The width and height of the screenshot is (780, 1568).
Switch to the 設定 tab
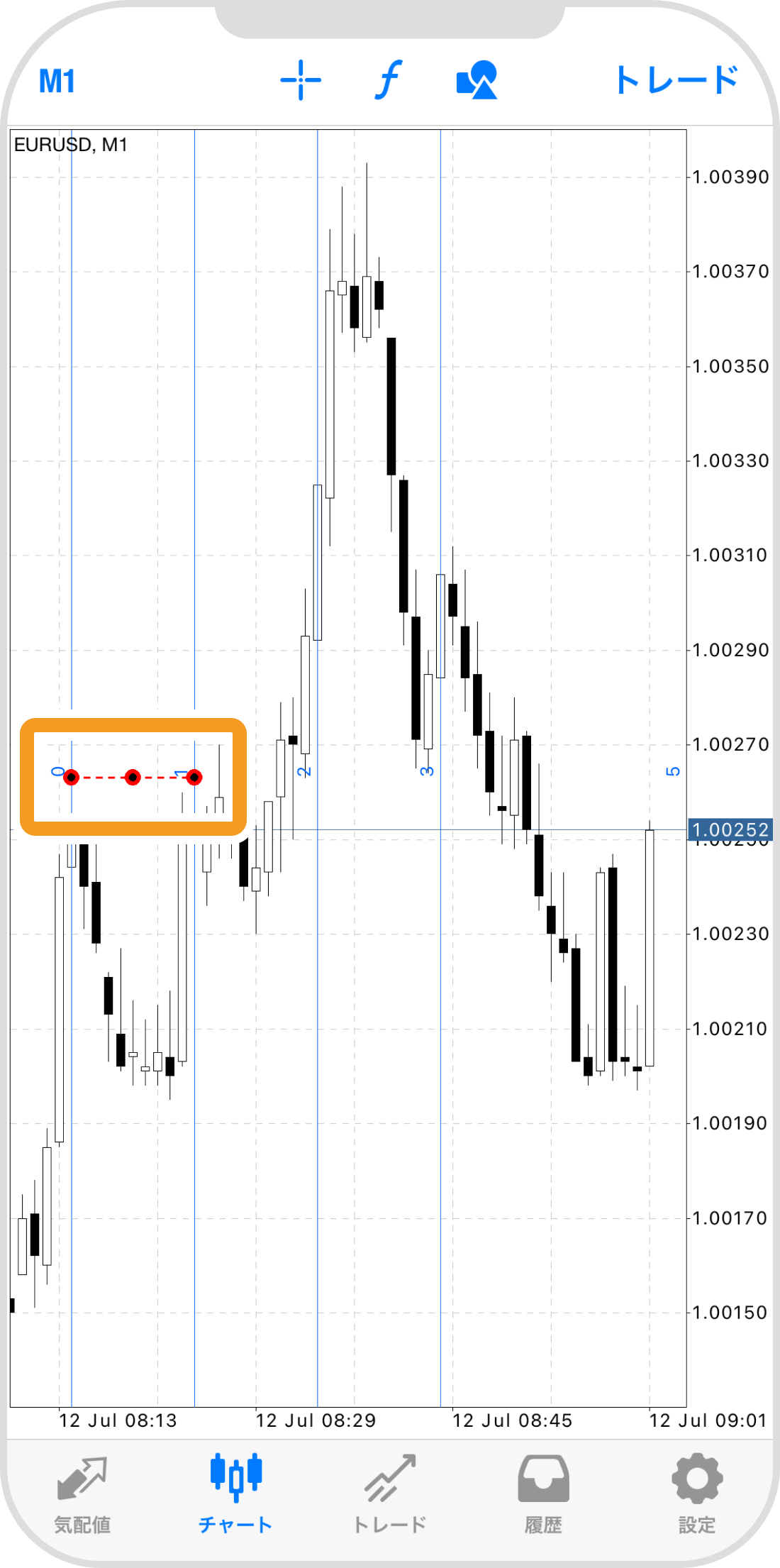click(x=697, y=1491)
